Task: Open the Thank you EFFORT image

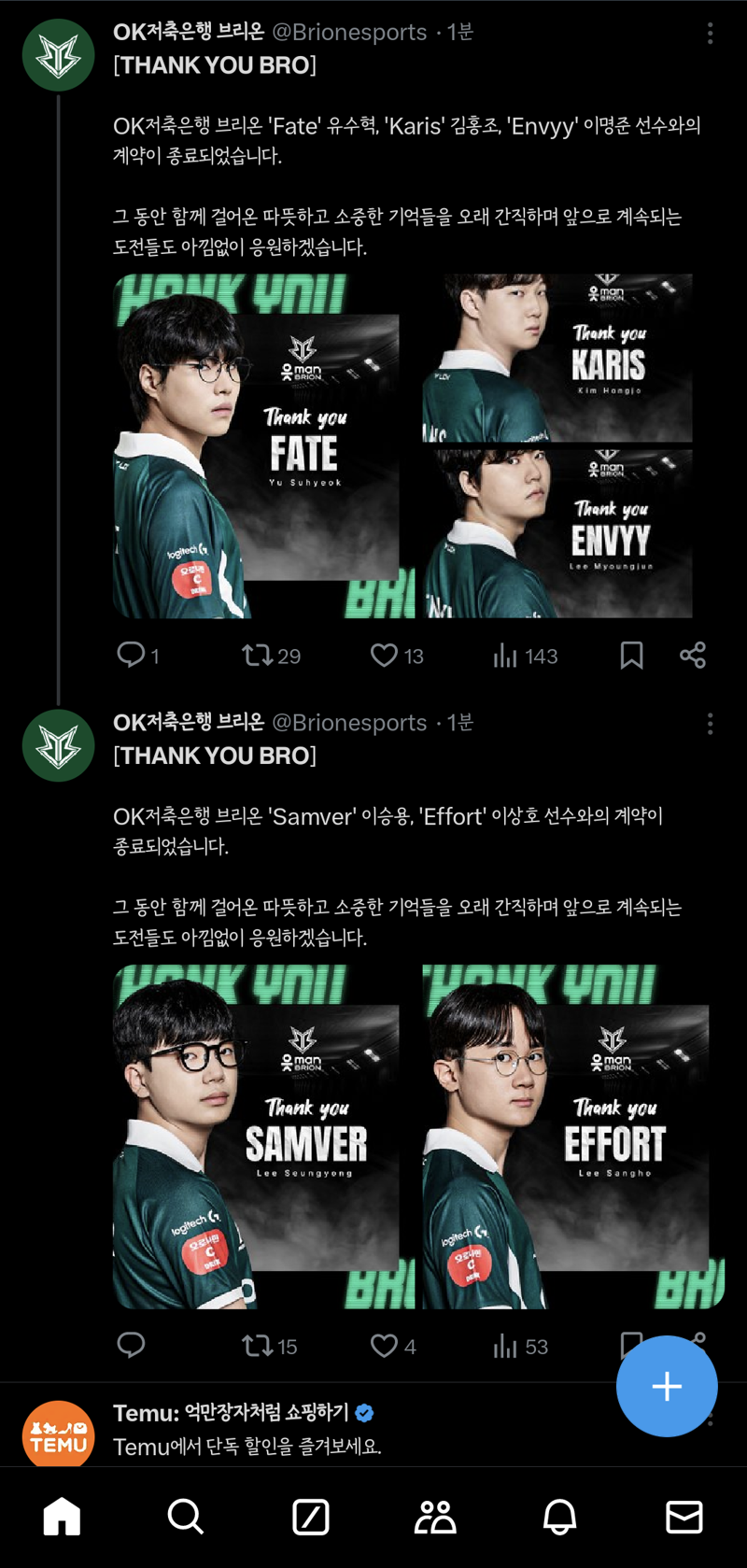Action: click(573, 1137)
